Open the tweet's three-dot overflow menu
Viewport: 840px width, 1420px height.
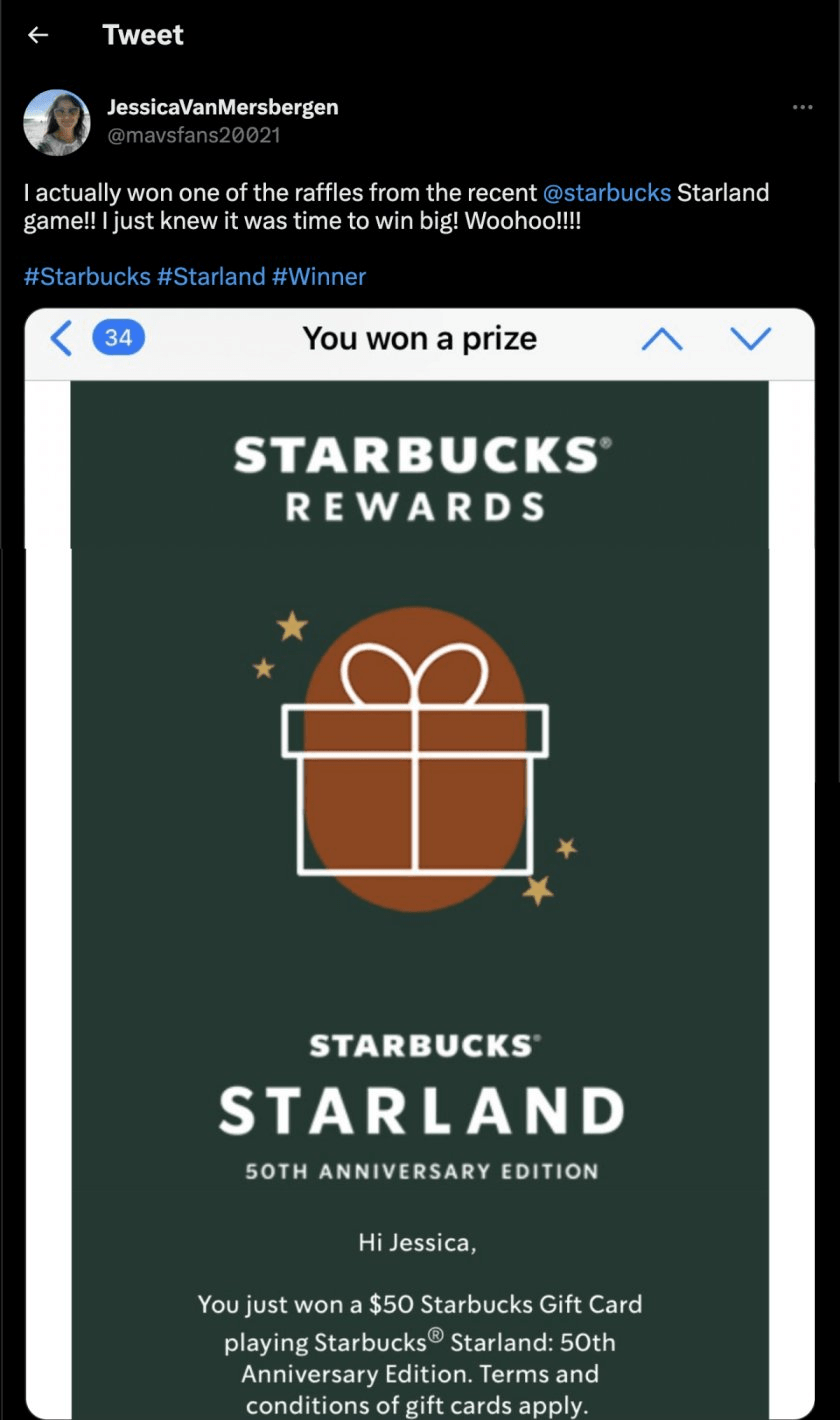[x=802, y=107]
